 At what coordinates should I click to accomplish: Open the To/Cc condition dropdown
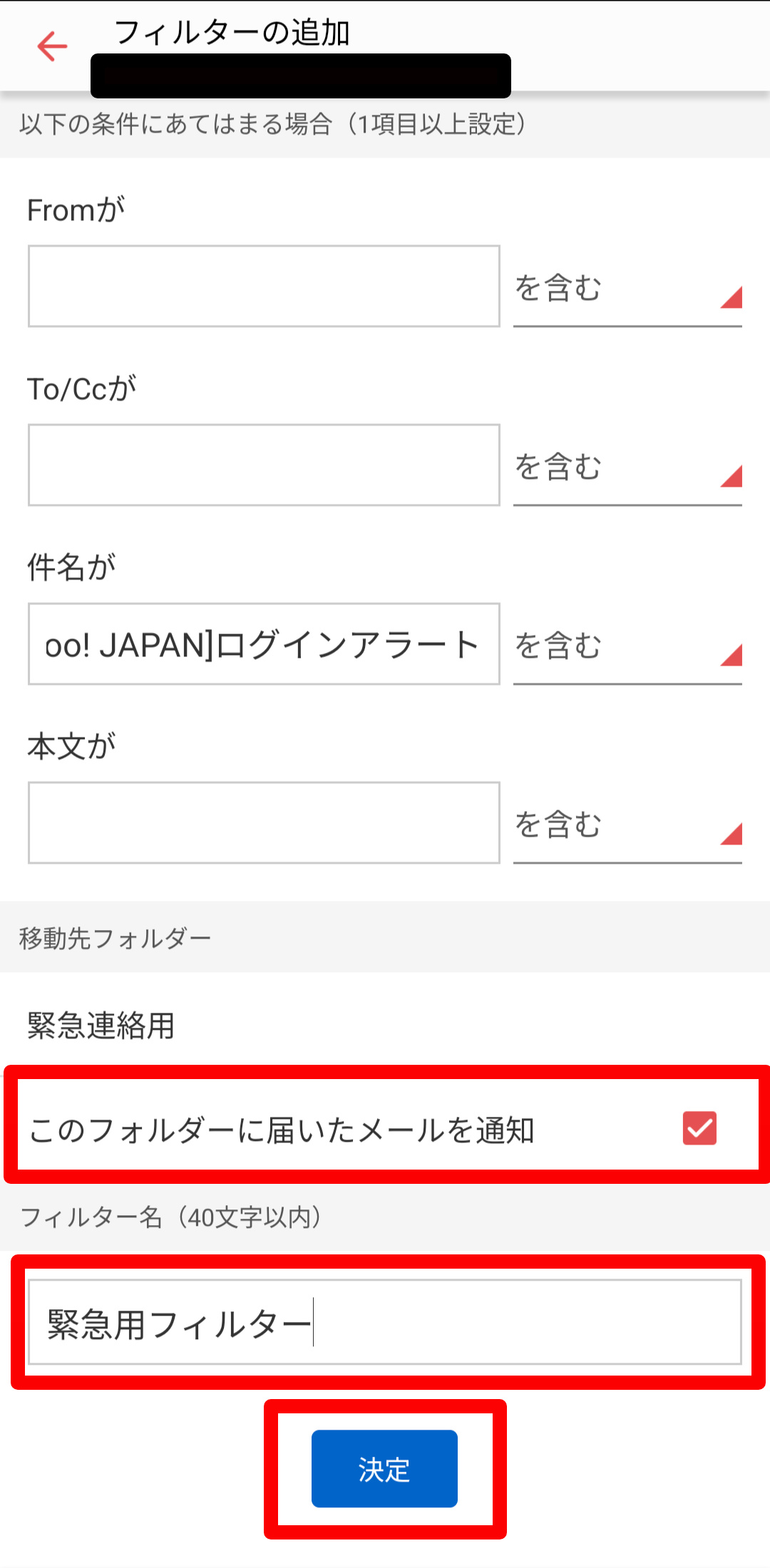pyautogui.click(x=627, y=467)
